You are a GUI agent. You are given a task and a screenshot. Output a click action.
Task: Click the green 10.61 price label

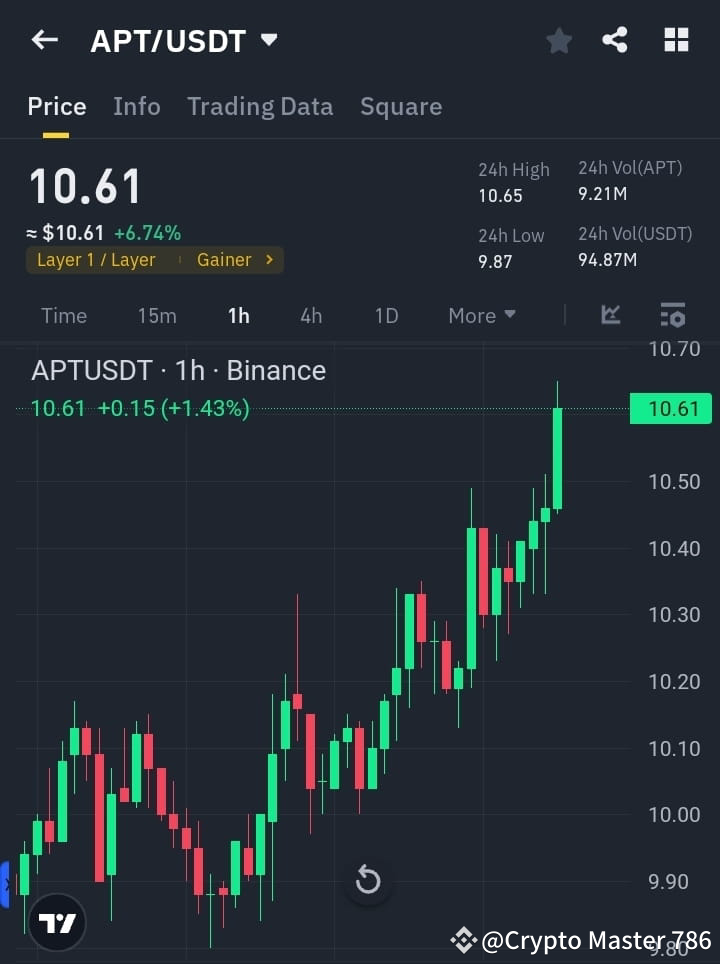pyautogui.click(x=670, y=408)
